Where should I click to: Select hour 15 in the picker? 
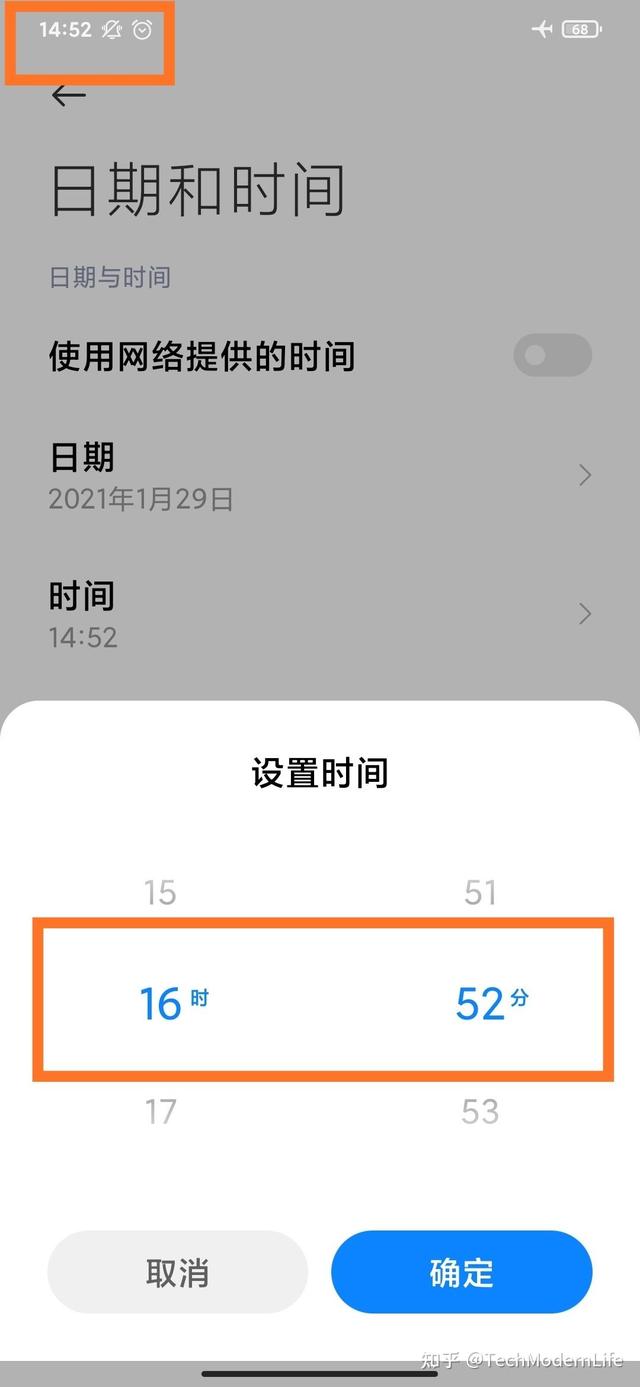tap(160, 892)
